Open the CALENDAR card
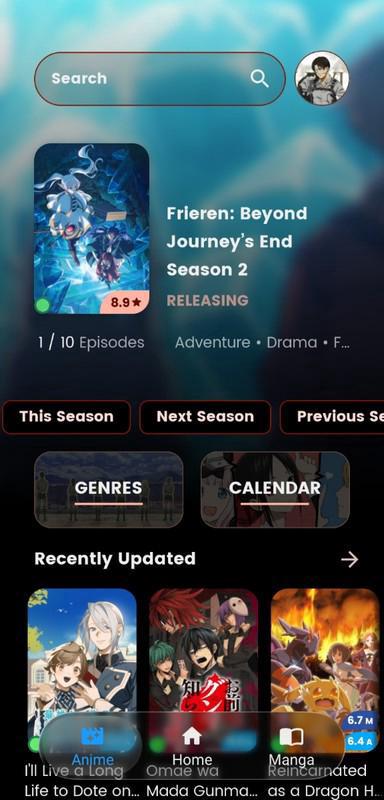This screenshot has width=384, height=800. point(275,489)
